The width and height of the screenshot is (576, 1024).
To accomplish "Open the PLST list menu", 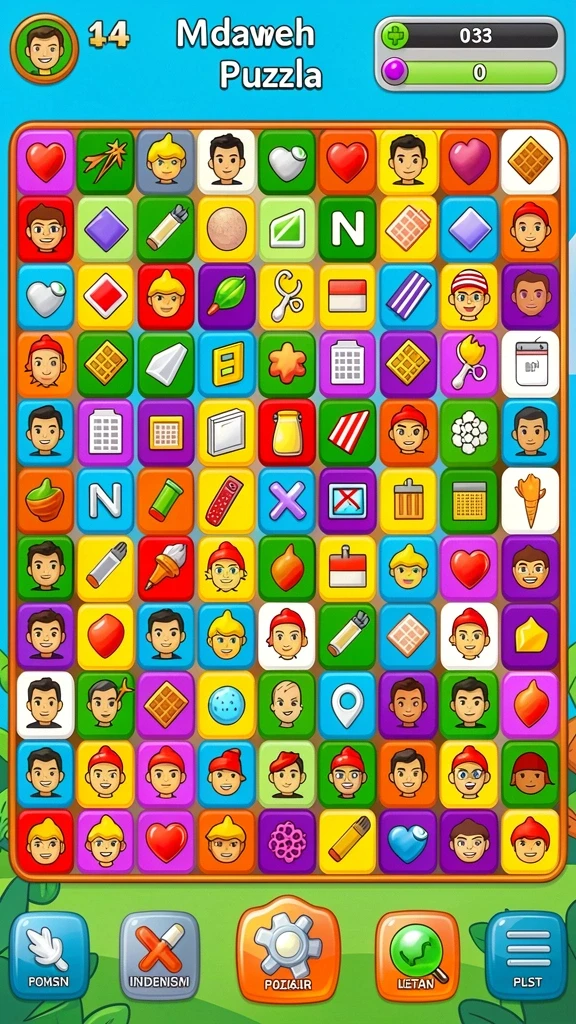I will point(526,955).
